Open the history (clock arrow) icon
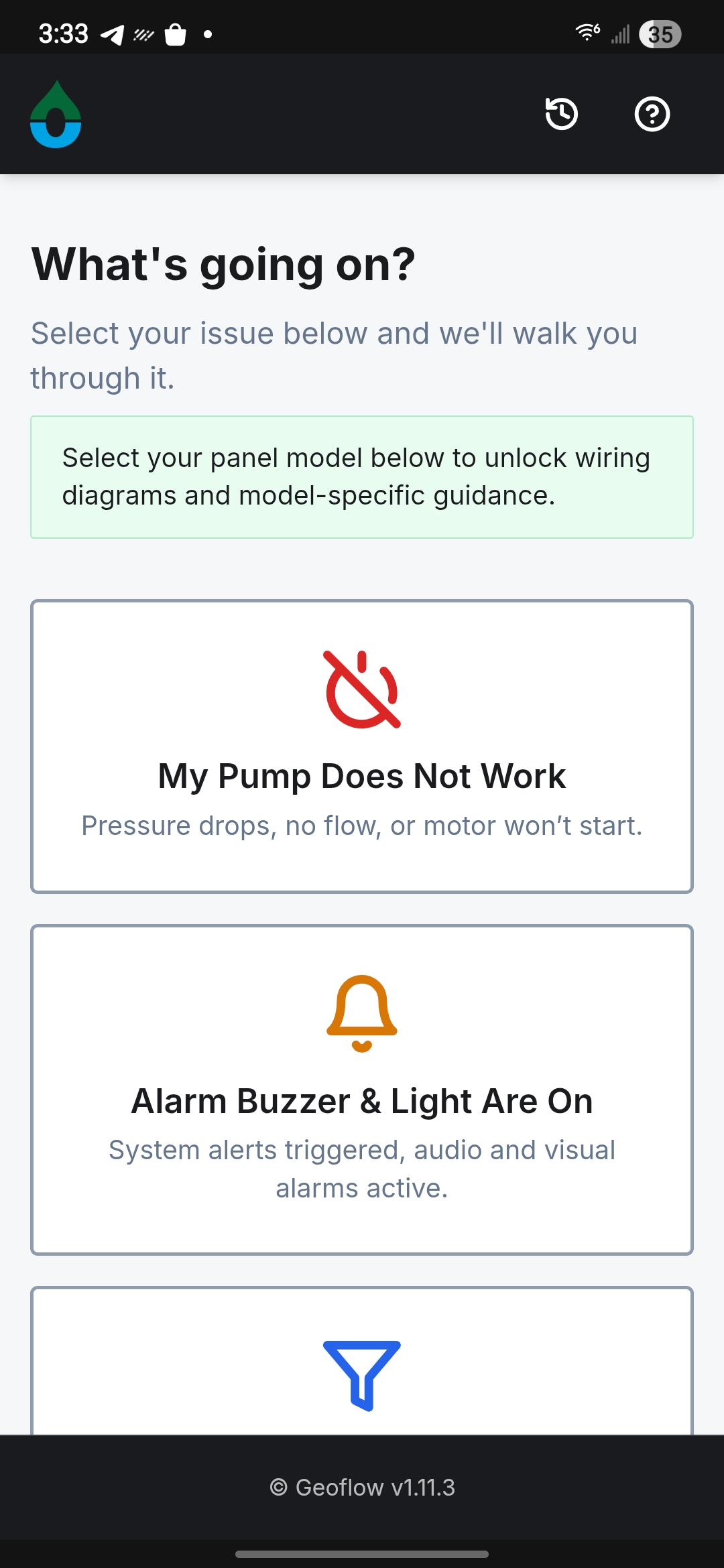 [x=560, y=114]
